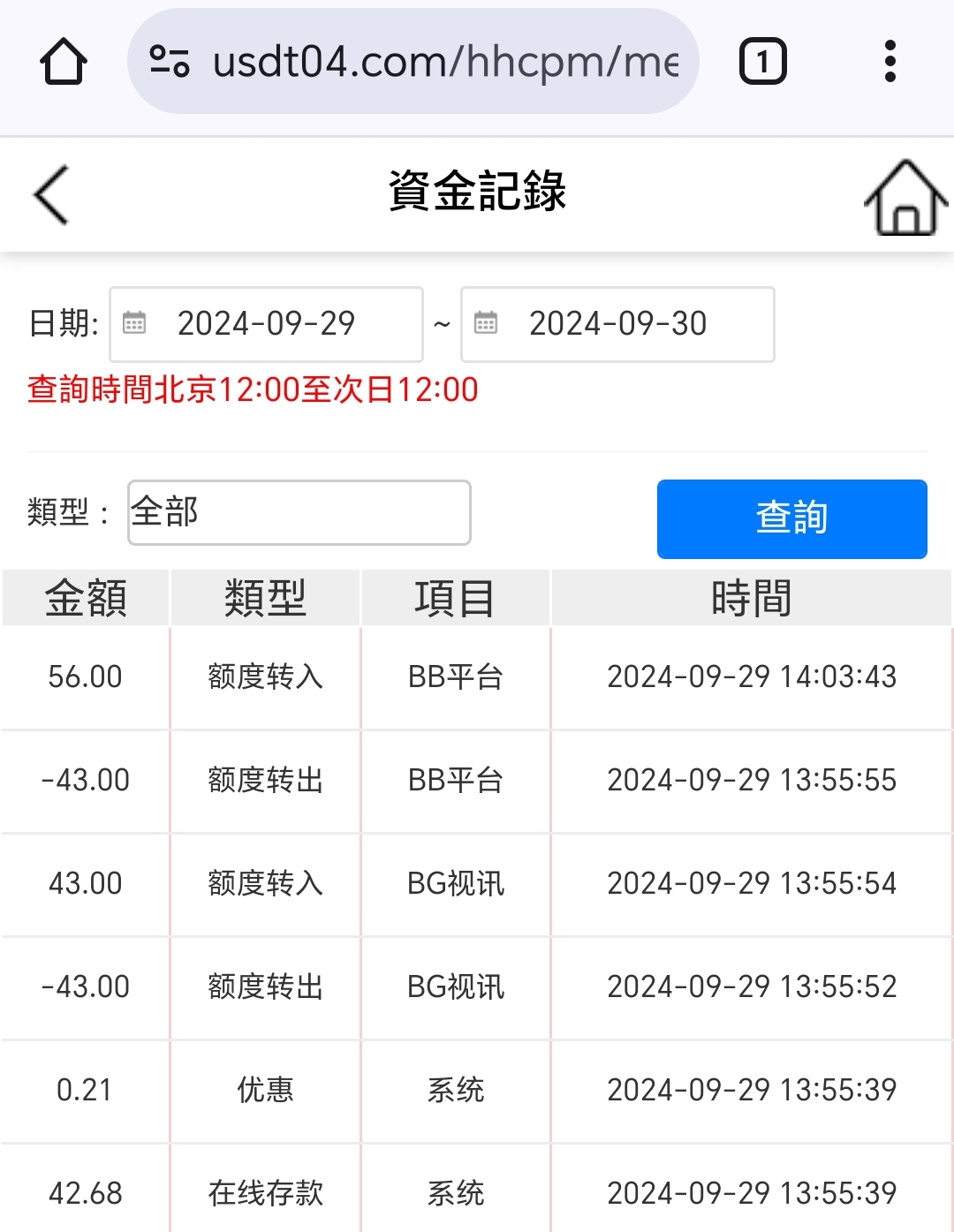The image size is (954, 1232).
Task: Open the browser tab switcher
Action: pos(762,62)
